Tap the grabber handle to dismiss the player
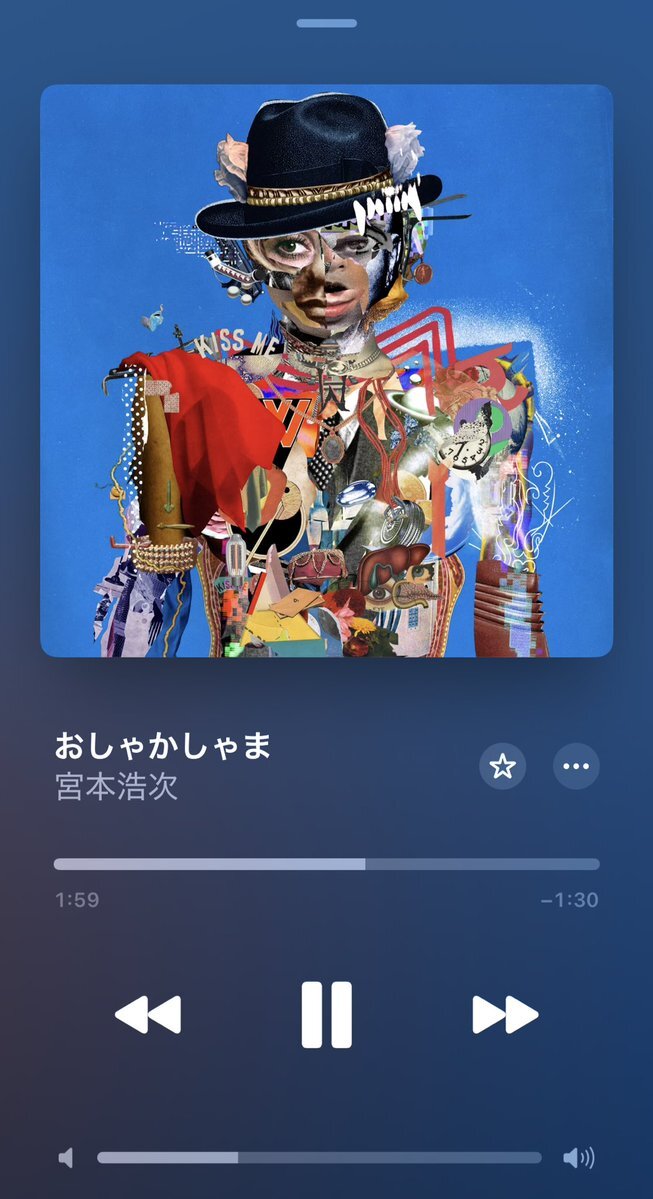653x1199 pixels. (326, 23)
